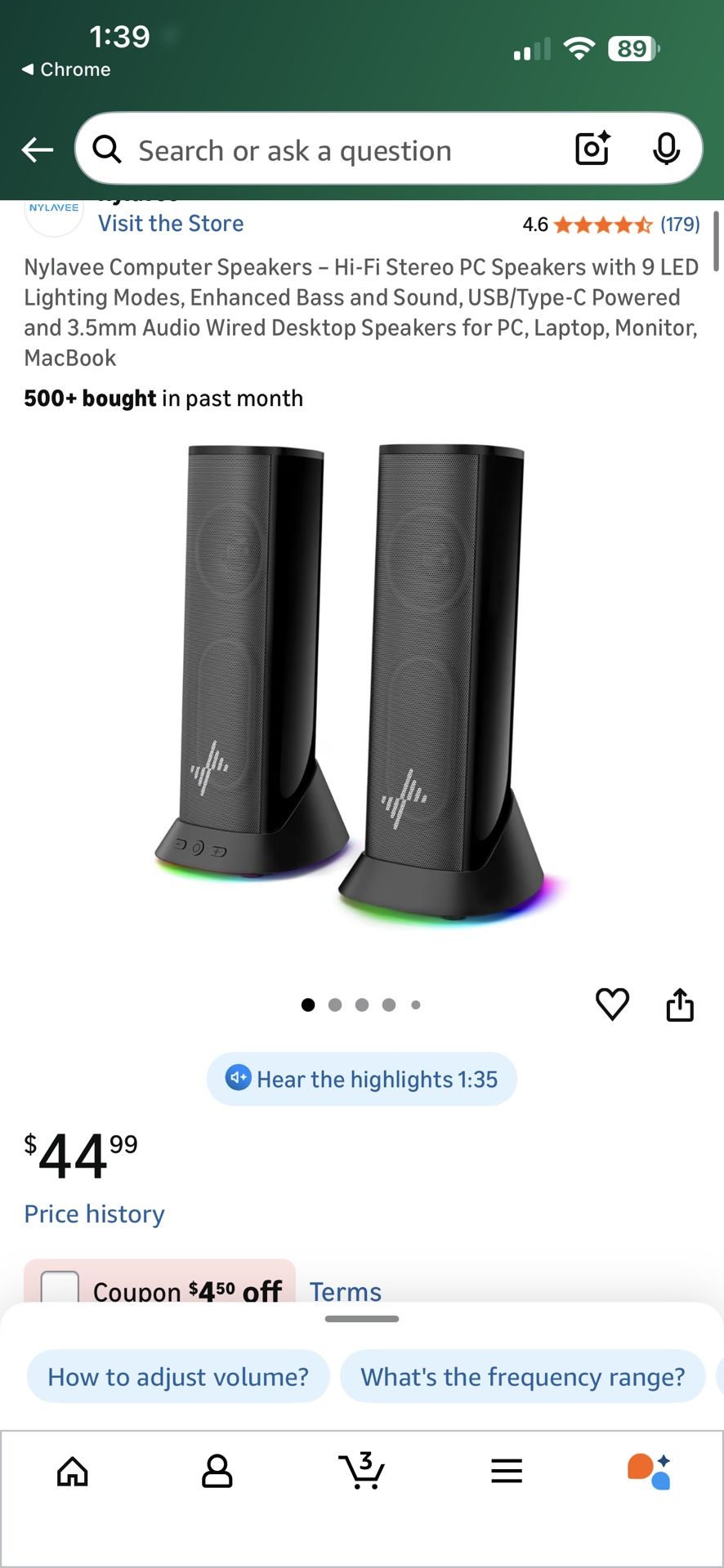The height and width of the screenshot is (1568, 724).
Task: Tap the search or ask a question field
Action: 327,150
